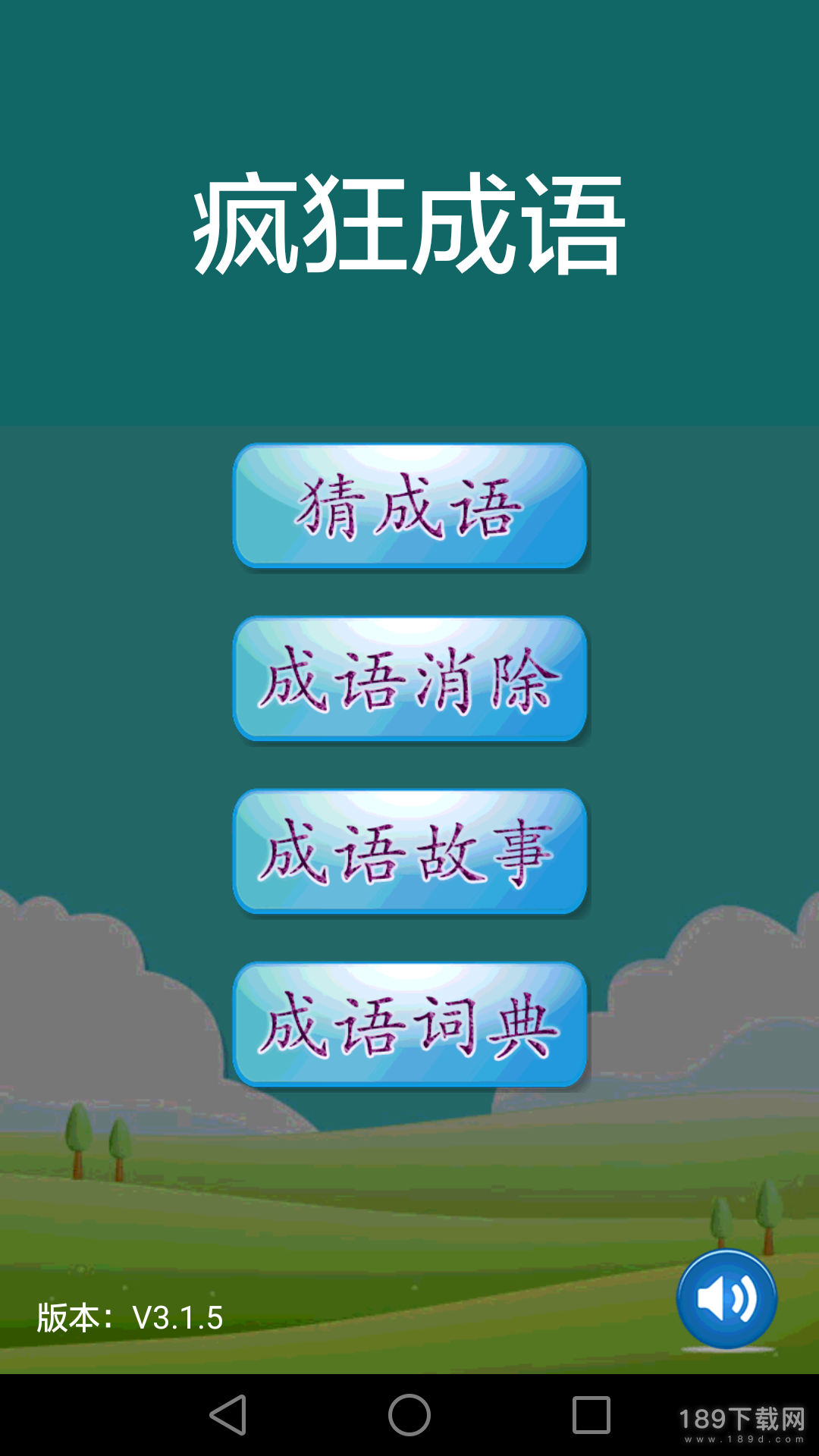This screenshot has height=1456, width=819.
Task: Open the 成语消除 game
Action: pyautogui.click(x=409, y=679)
